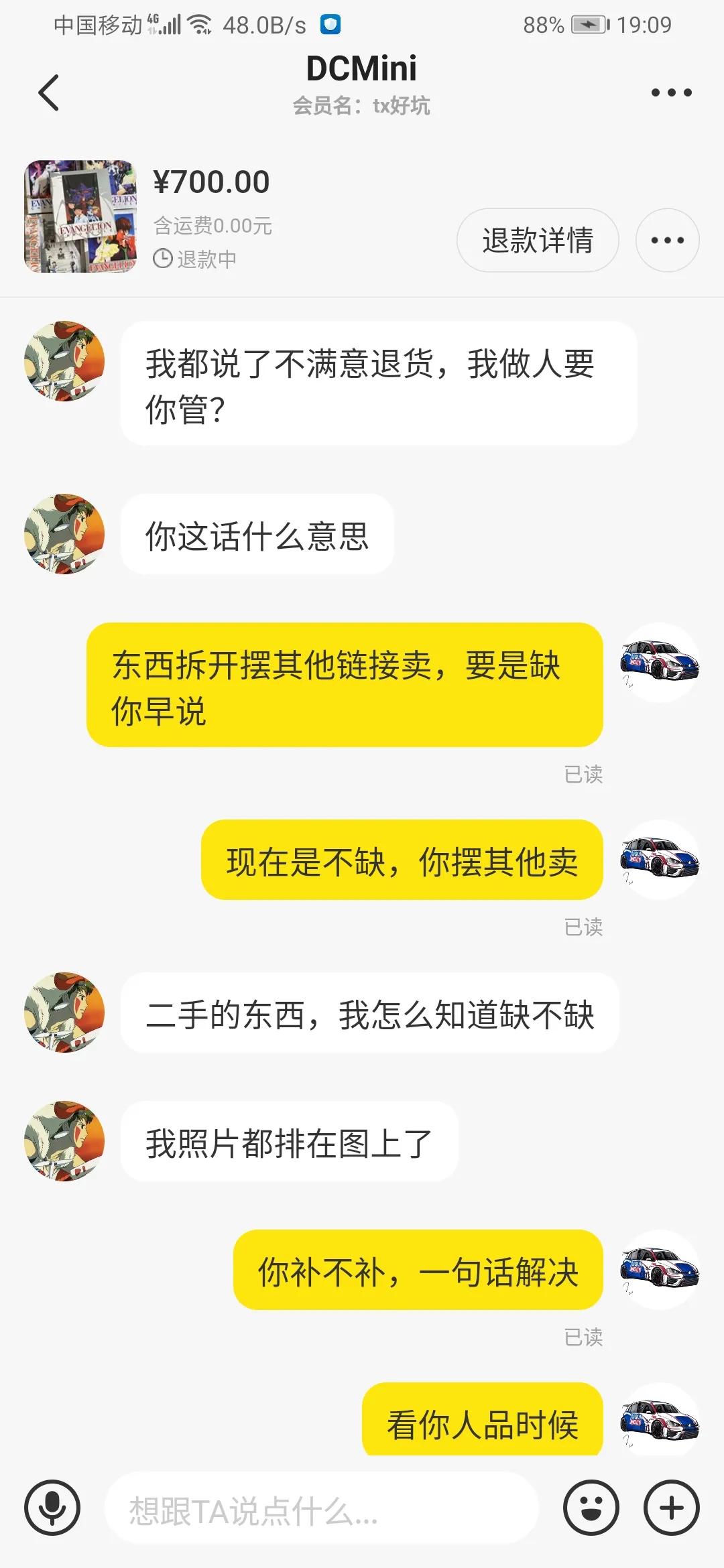Tap the ¥700.00 price label
Screen dimensions: 724x1568
pyautogui.click(x=211, y=181)
